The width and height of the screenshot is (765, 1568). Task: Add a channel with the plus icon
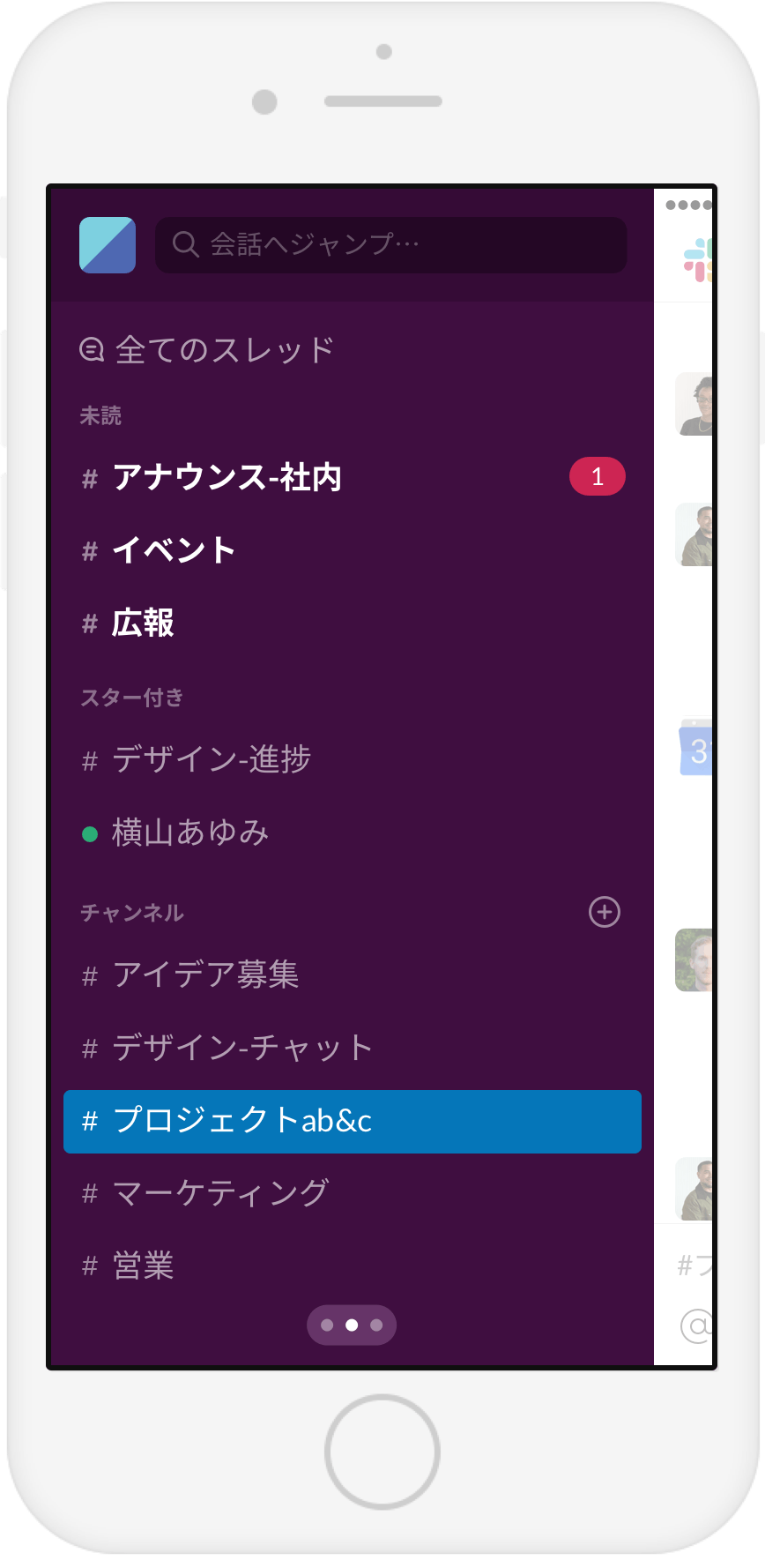[604, 912]
